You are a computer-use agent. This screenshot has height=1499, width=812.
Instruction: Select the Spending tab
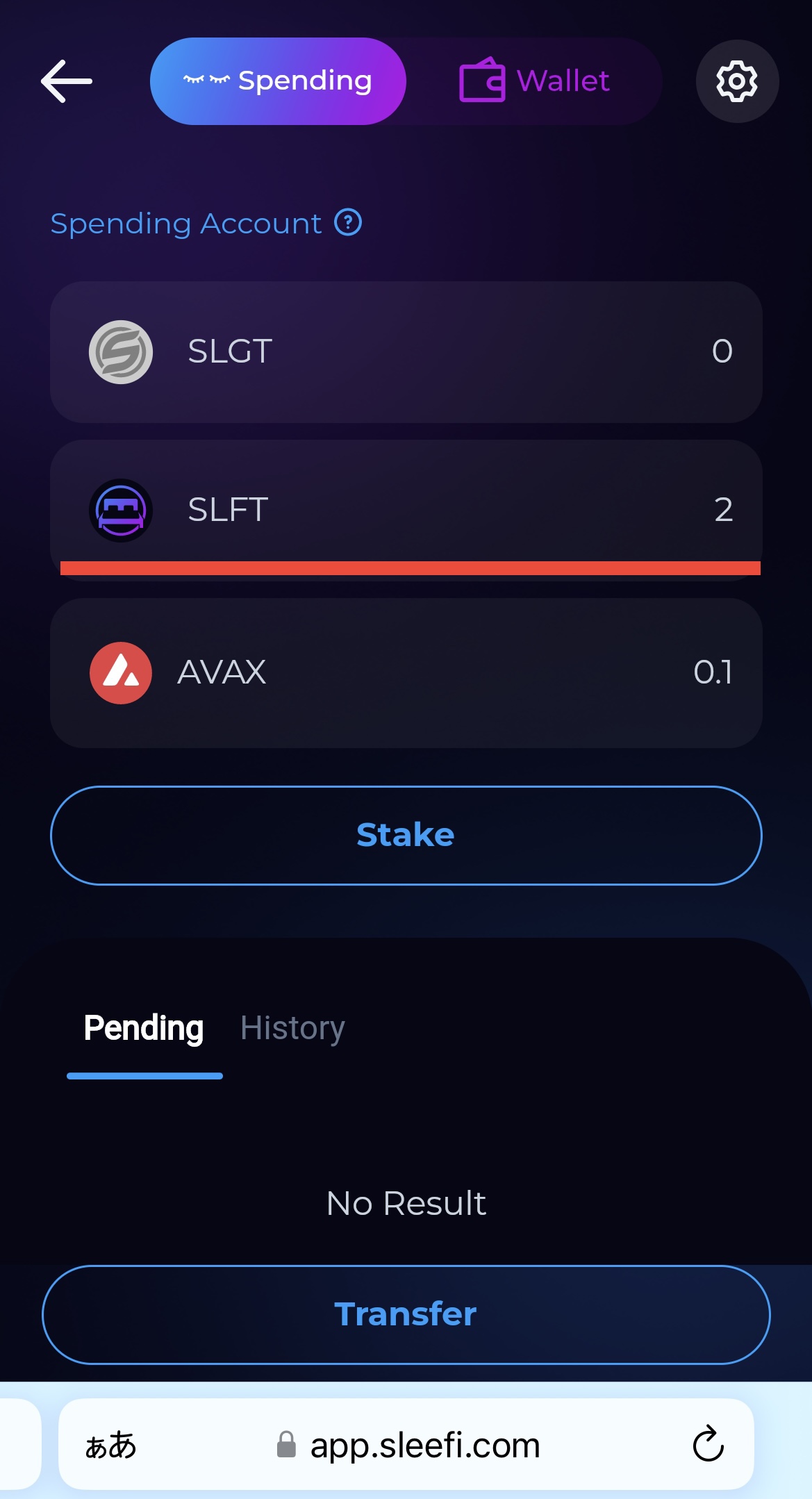pyautogui.click(x=278, y=81)
